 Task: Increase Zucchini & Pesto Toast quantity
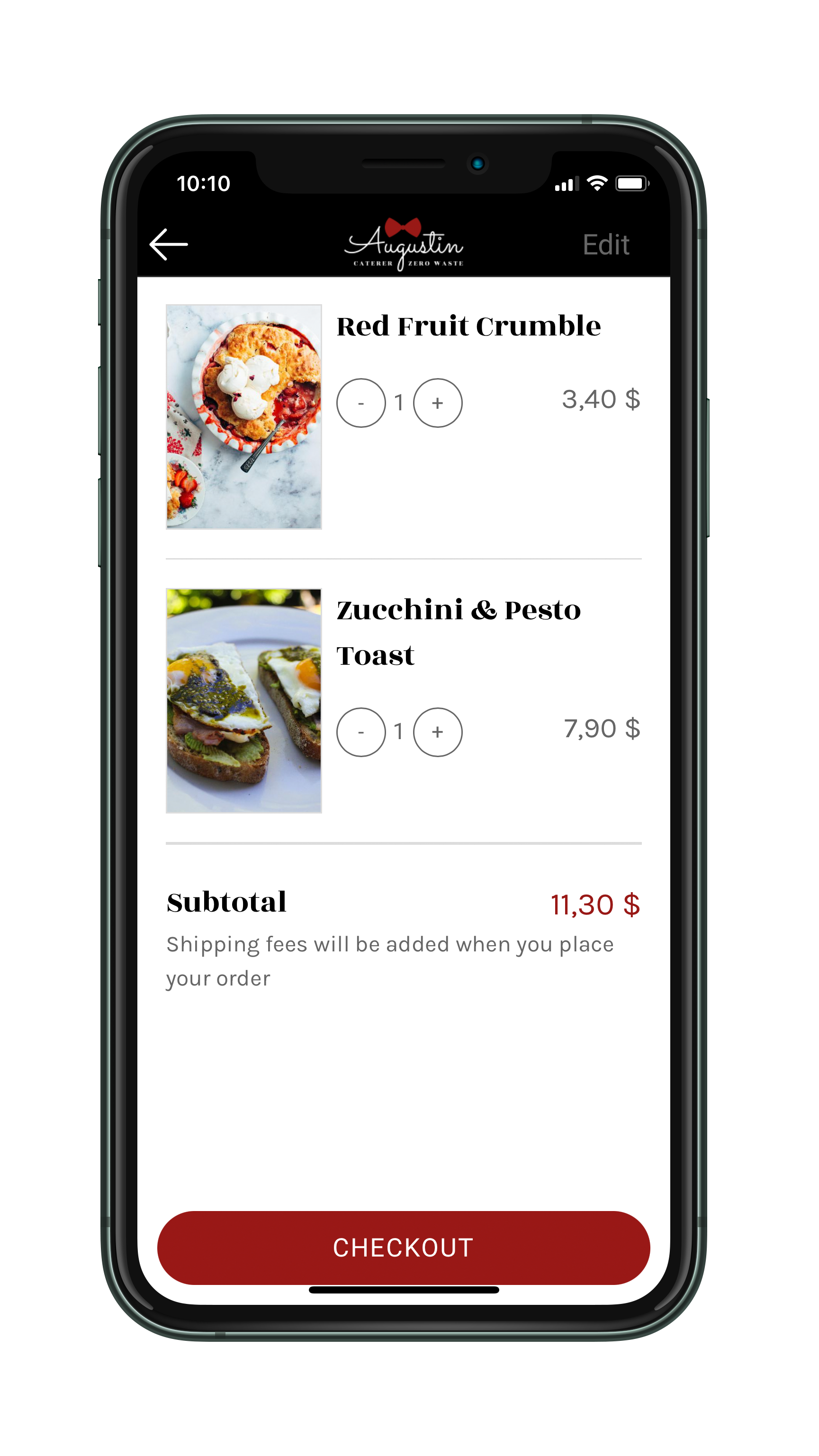pyautogui.click(x=438, y=732)
